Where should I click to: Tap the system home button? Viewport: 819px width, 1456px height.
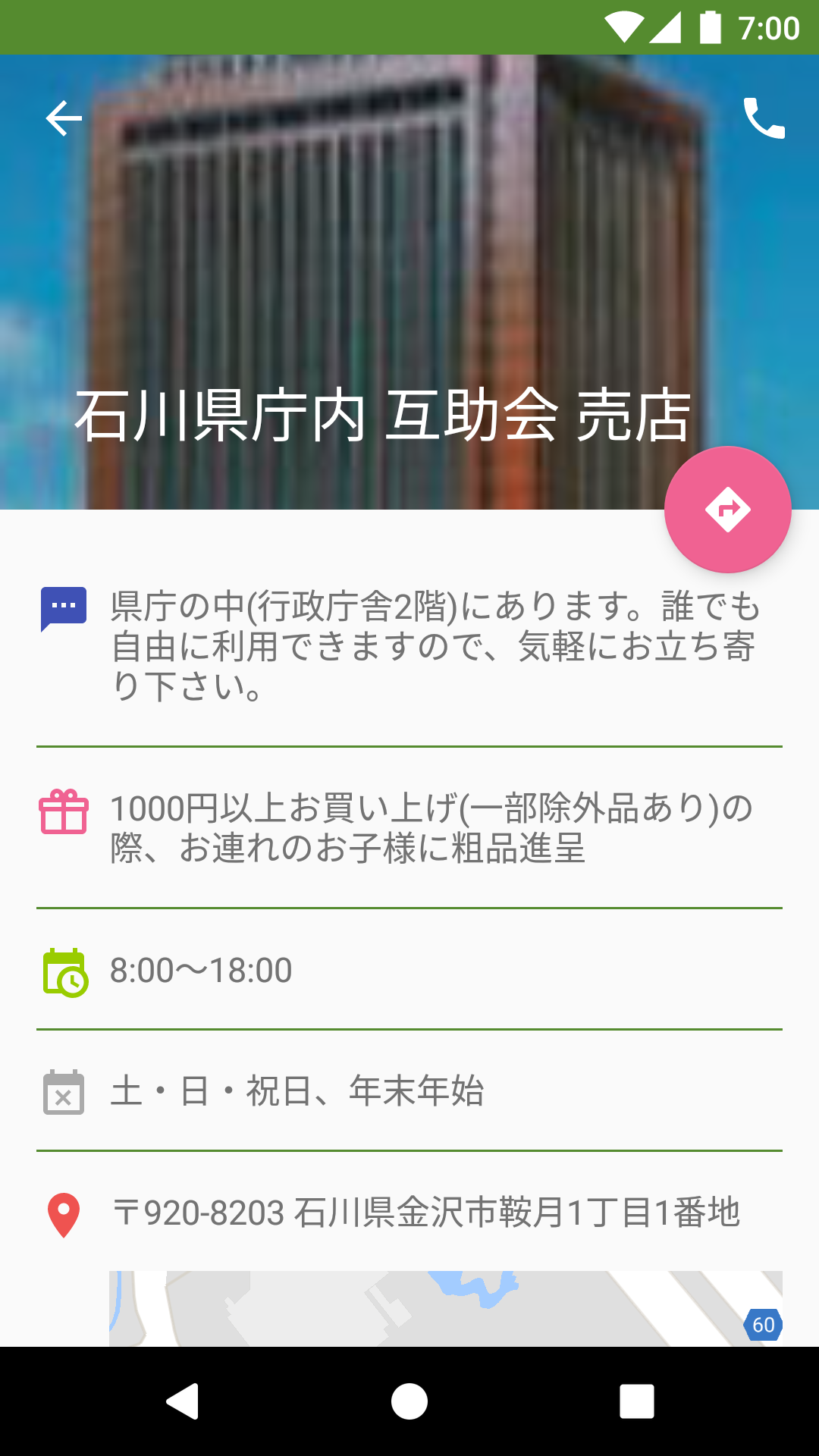pyautogui.click(x=409, y=1401)
